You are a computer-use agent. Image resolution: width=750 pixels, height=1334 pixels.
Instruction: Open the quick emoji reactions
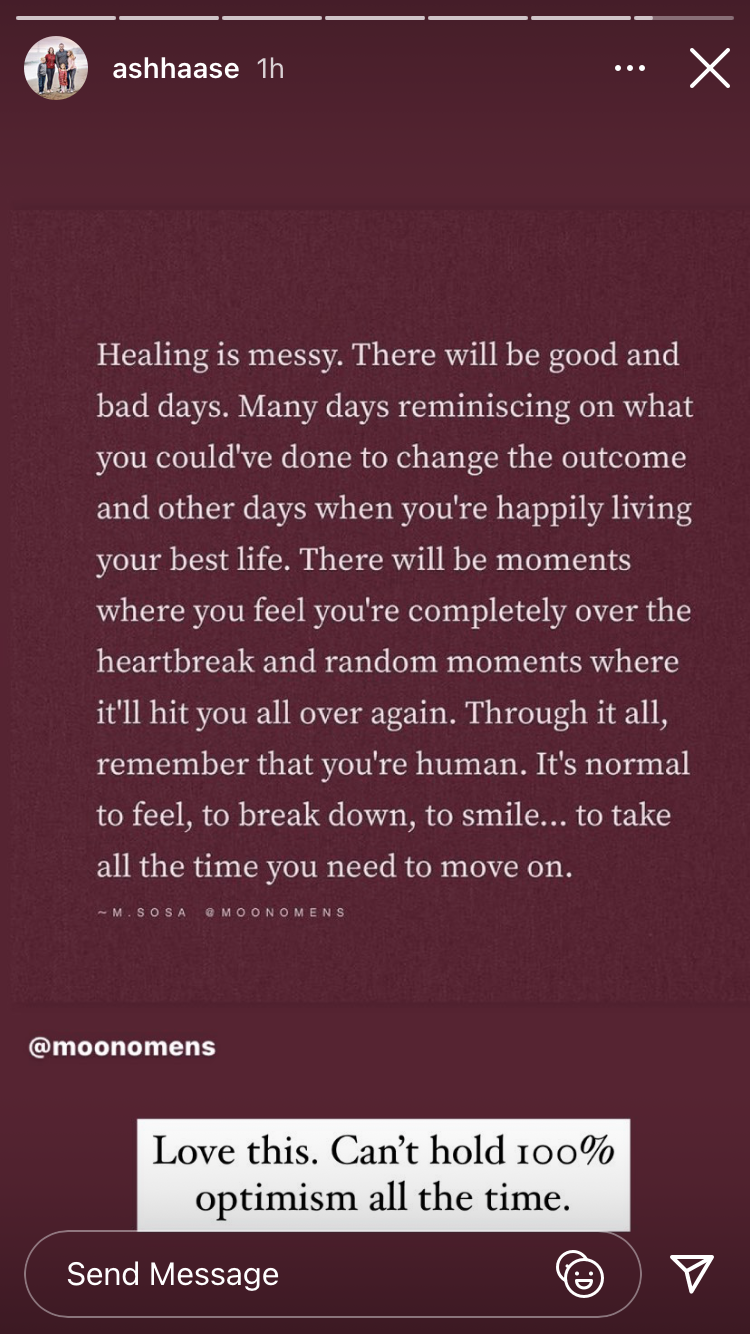click(580, 1274)
